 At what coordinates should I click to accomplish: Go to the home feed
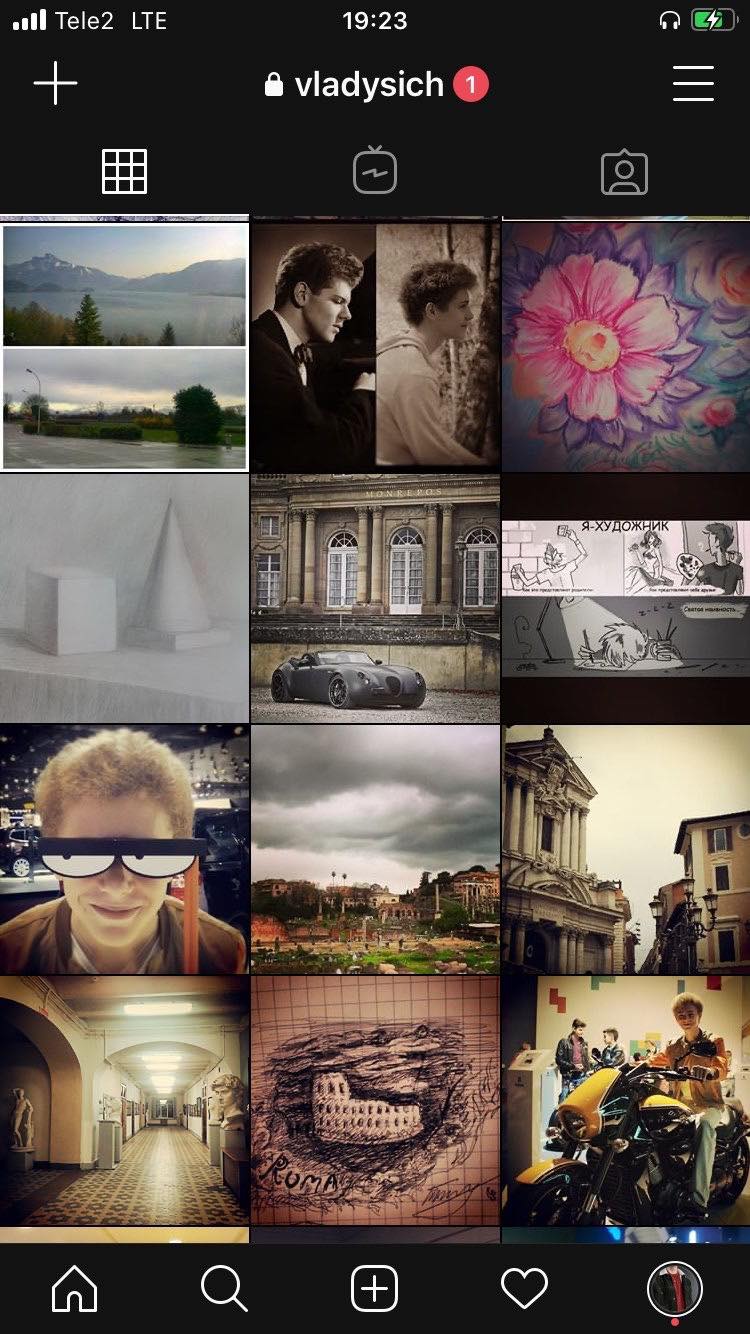(75, 1289)
